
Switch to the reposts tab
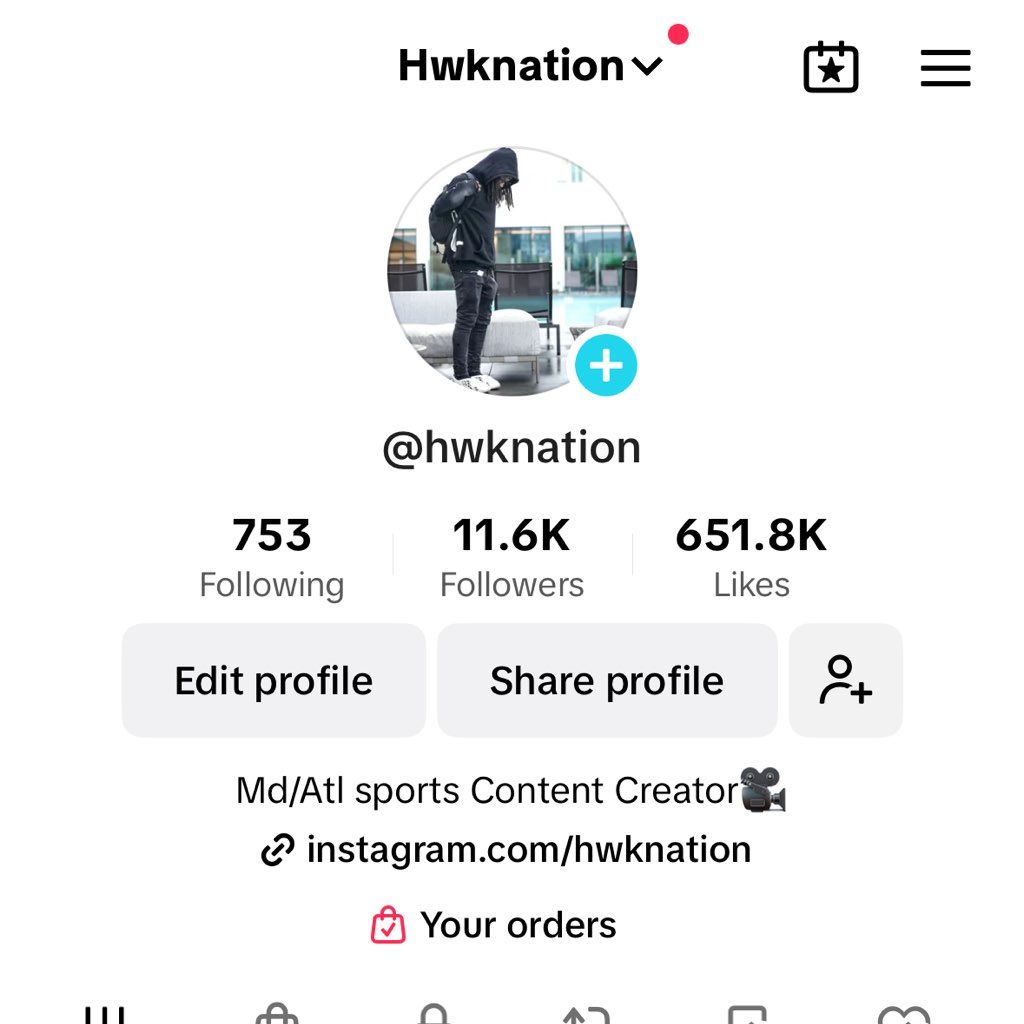point(587,1014)
